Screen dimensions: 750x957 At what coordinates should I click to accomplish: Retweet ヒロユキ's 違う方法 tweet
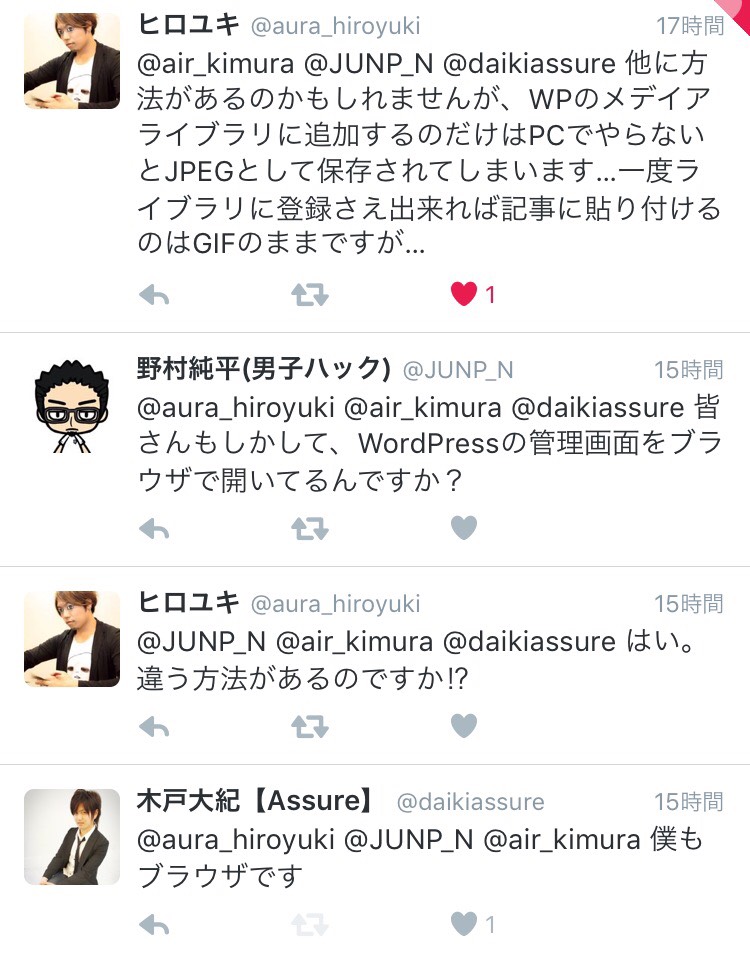(310, 725)
